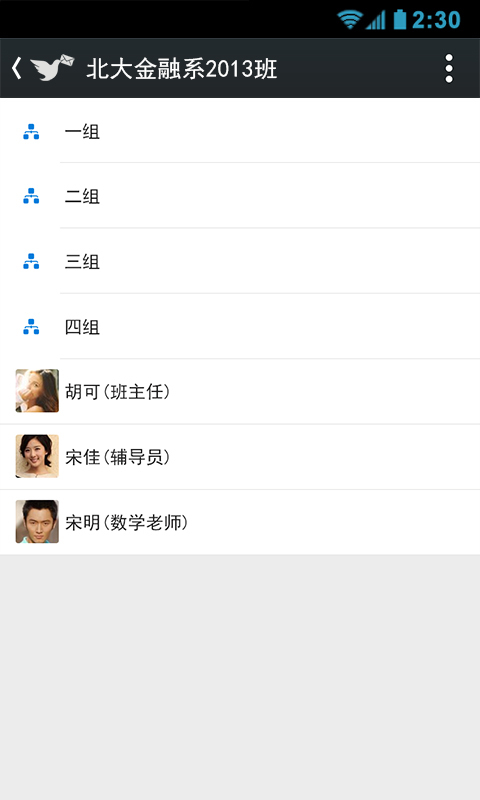480x800 pixels.
Task: Open the three-dot overflow menu
Action: click(x=449, y=68)
